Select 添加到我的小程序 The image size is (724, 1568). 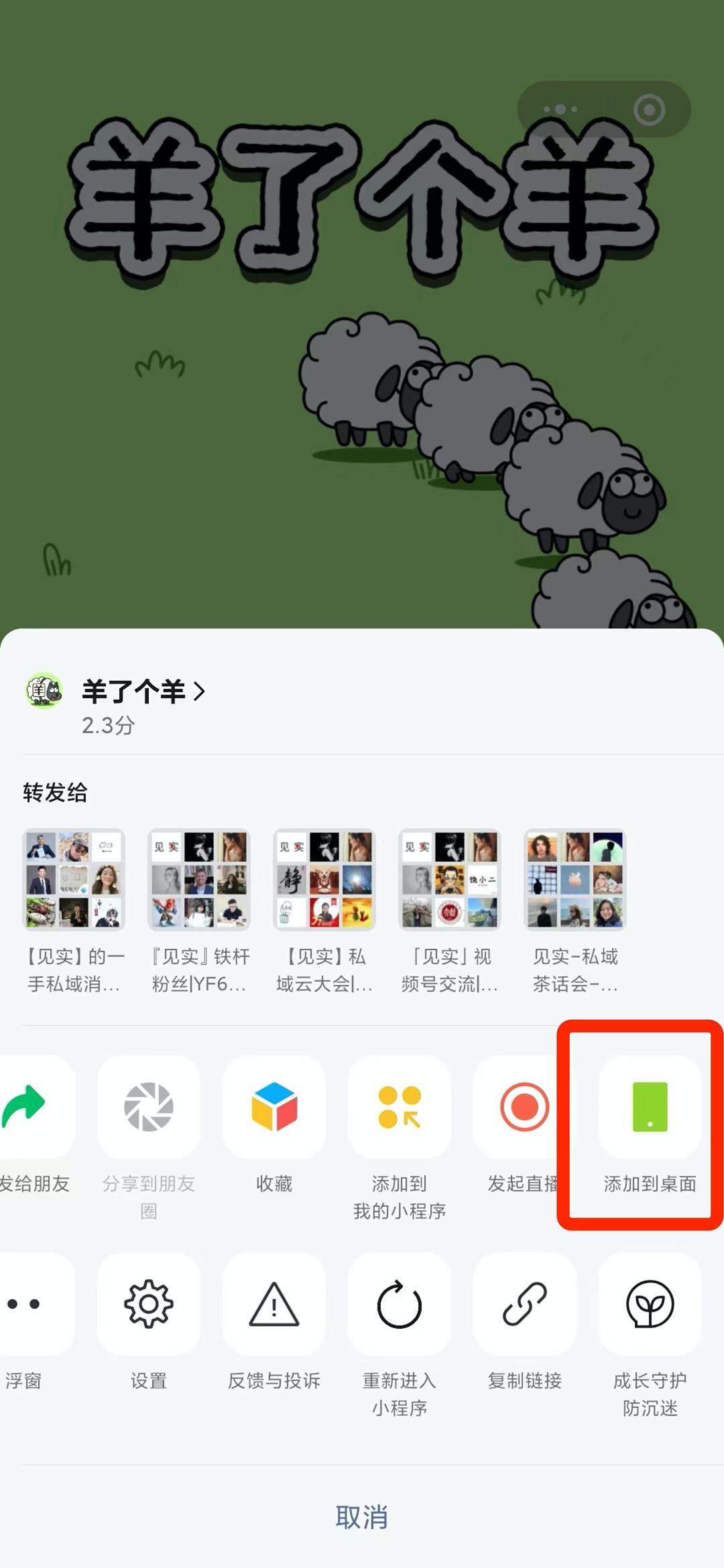pos(400,1107)
